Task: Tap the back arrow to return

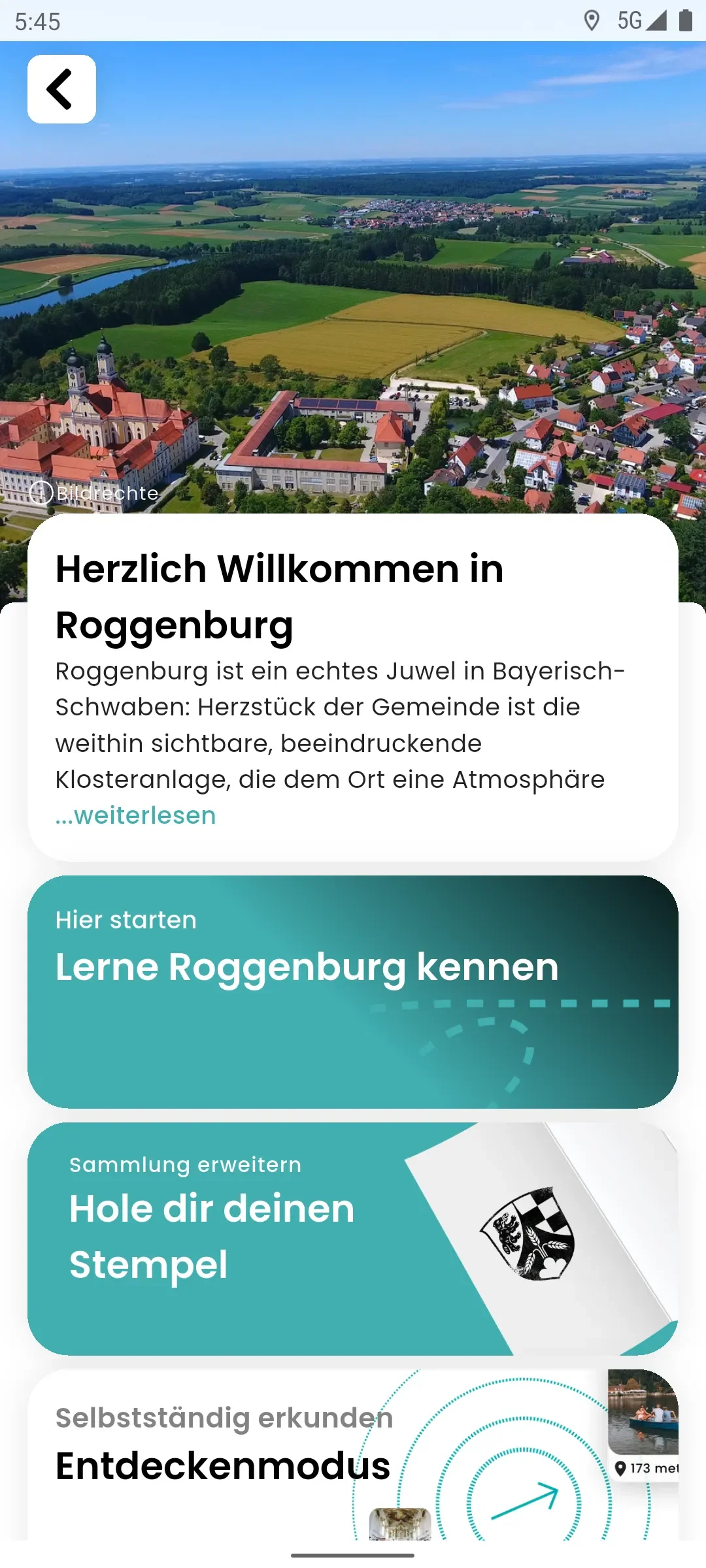Action: [x=61, y=89]
